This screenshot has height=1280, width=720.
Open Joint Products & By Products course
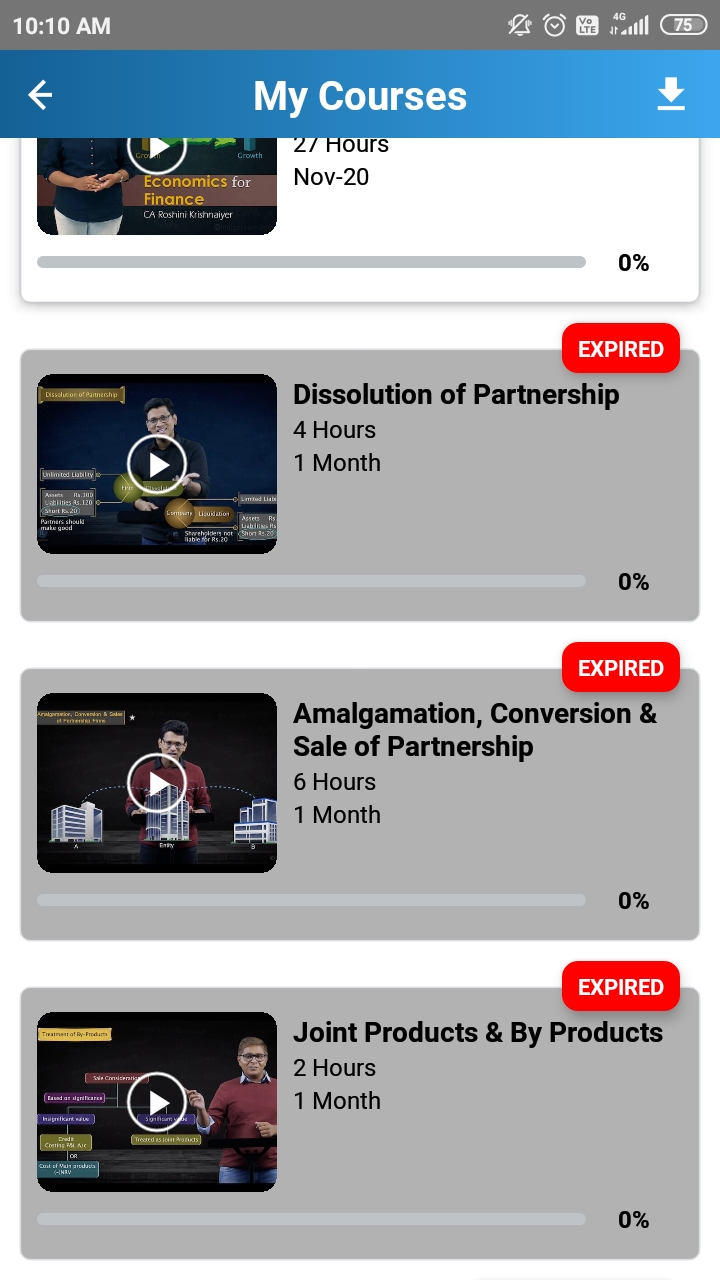(477, 1033)
